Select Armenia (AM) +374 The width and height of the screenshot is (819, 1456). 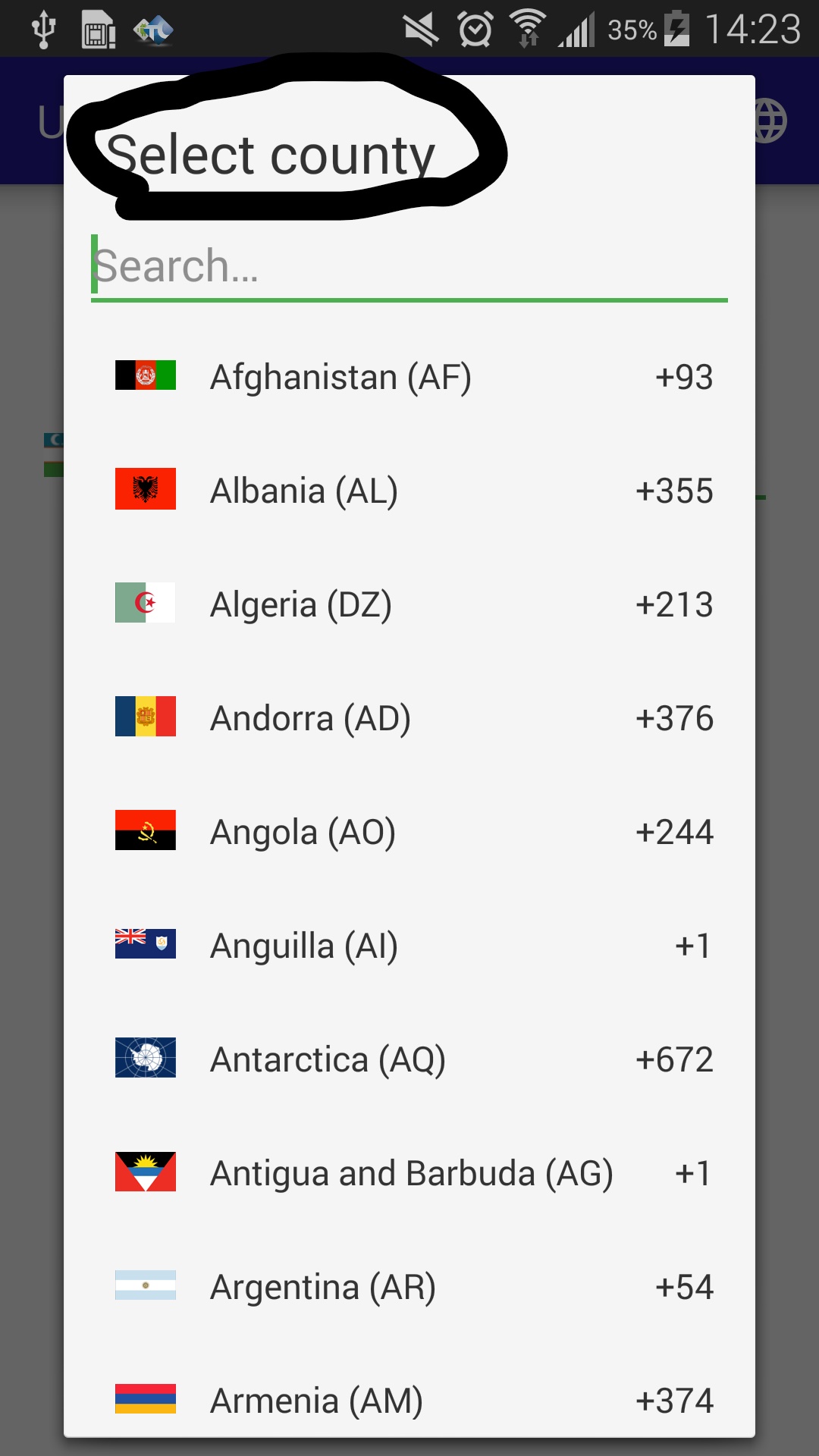(x=409, y=1399)
